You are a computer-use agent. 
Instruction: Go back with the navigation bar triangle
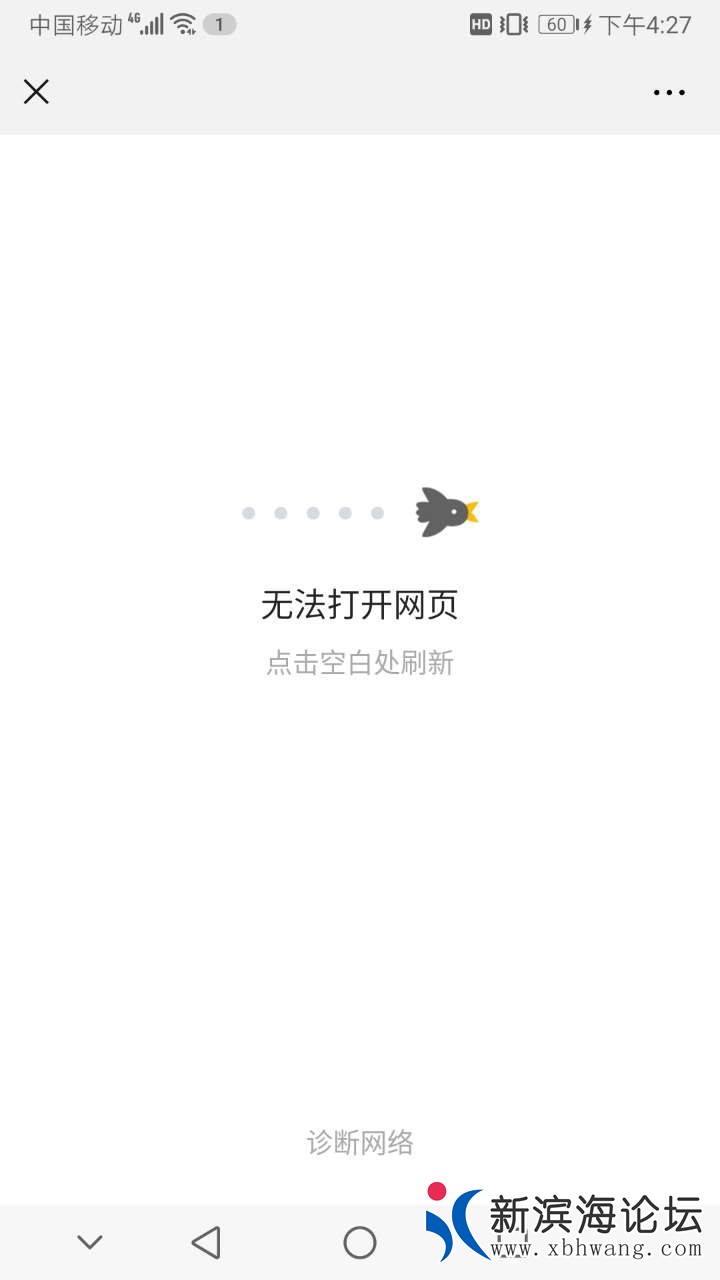[x=206, y=1242]
